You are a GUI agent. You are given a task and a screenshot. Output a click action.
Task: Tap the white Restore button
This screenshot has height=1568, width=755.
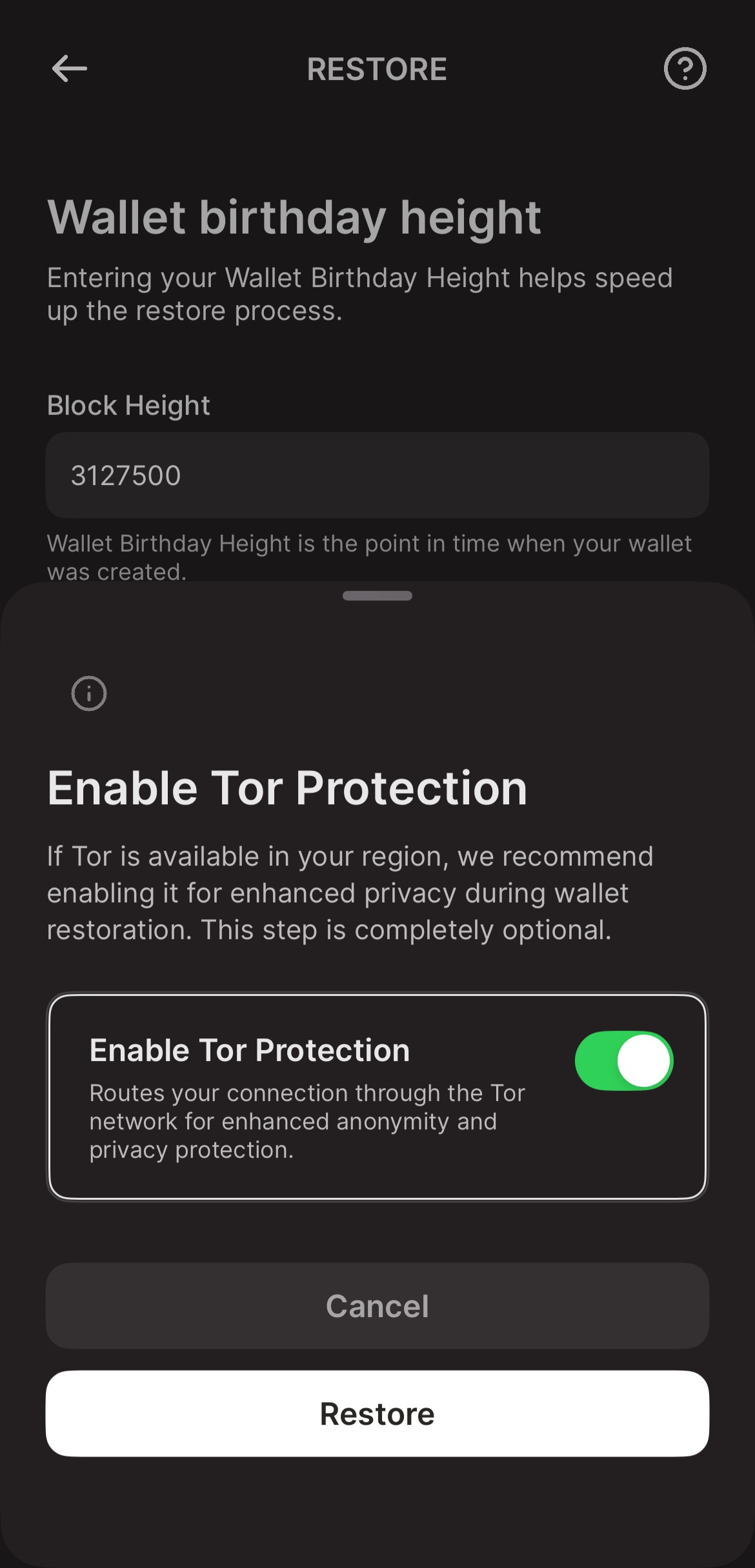(x=377, y=1414)
